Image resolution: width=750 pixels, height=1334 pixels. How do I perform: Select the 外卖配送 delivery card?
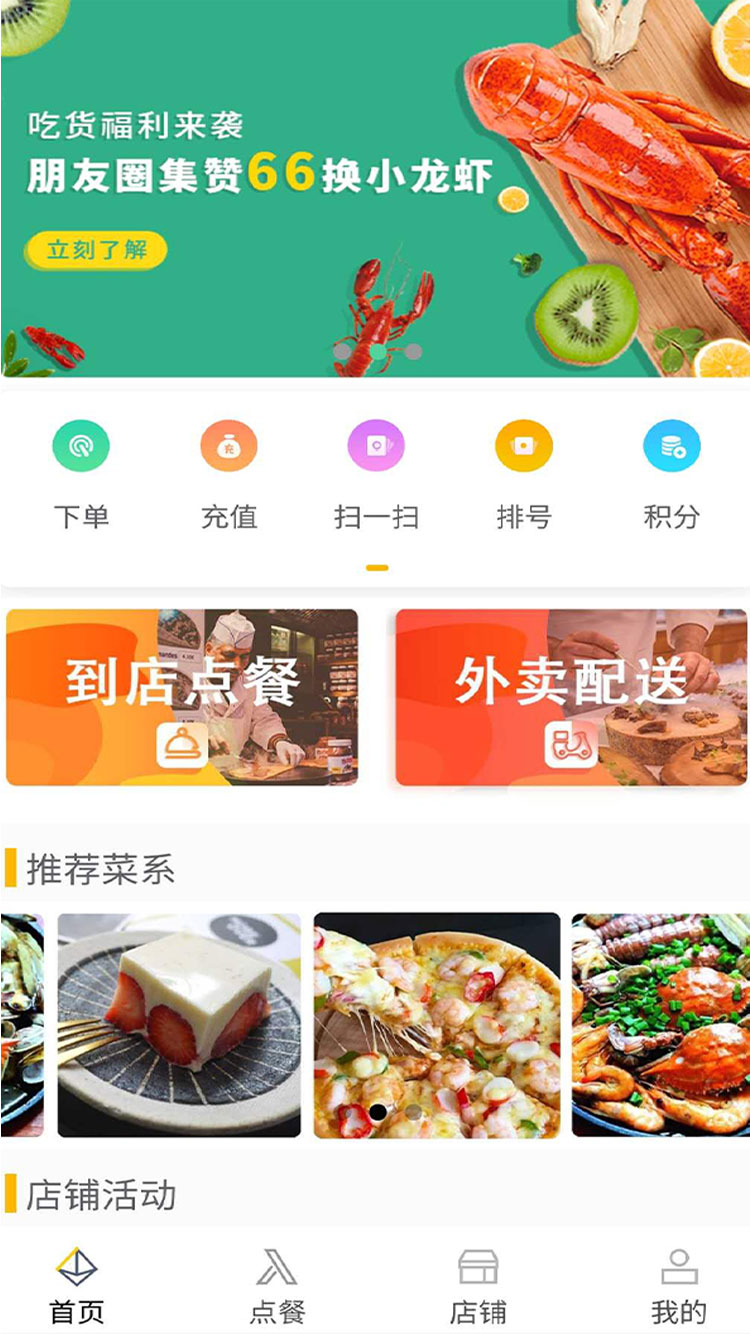coord(571,697)
